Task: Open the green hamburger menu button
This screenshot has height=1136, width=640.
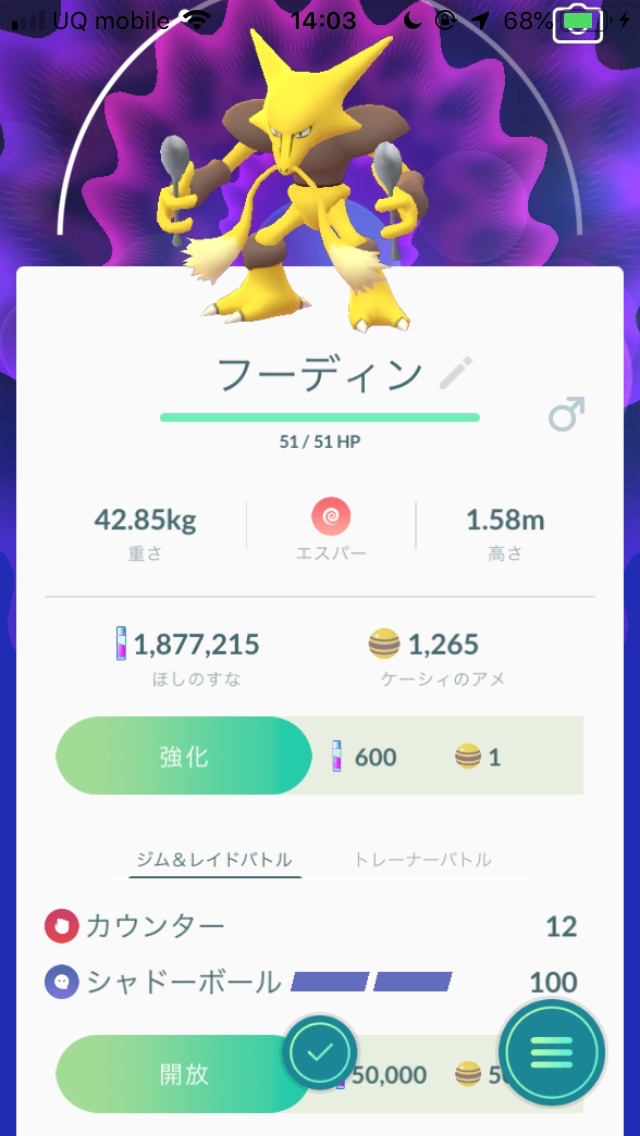Action: coord(552,1052)
